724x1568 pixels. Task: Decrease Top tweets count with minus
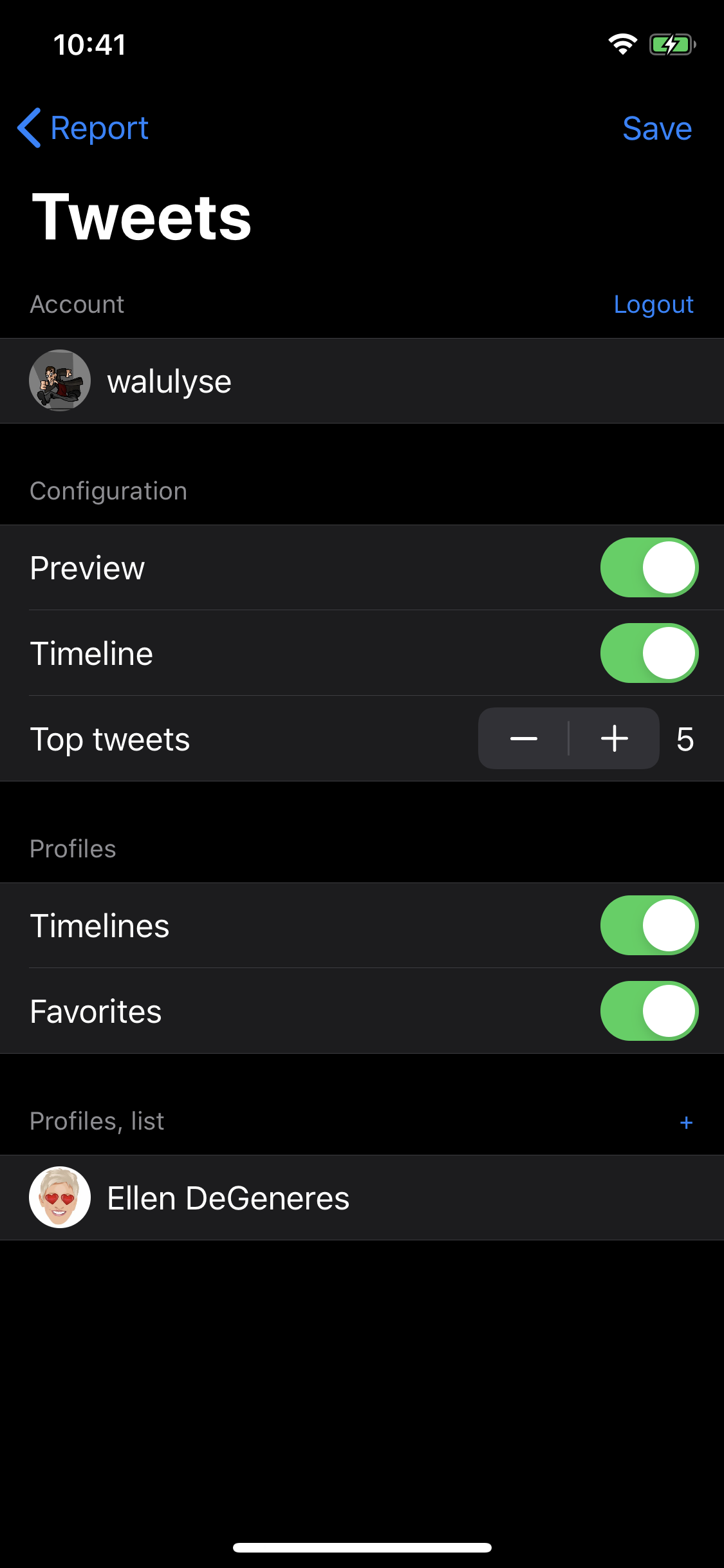[x=524, y=738]
